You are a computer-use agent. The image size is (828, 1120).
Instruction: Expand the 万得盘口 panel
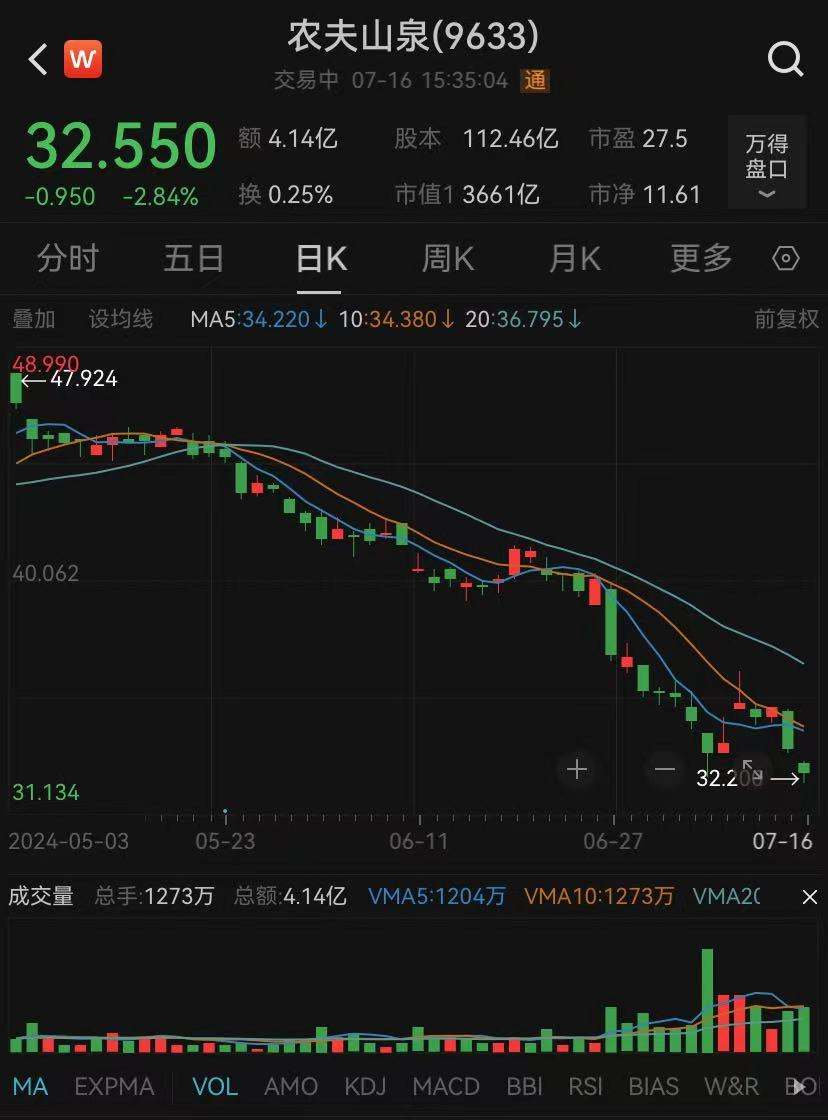[x=767, y=167]
